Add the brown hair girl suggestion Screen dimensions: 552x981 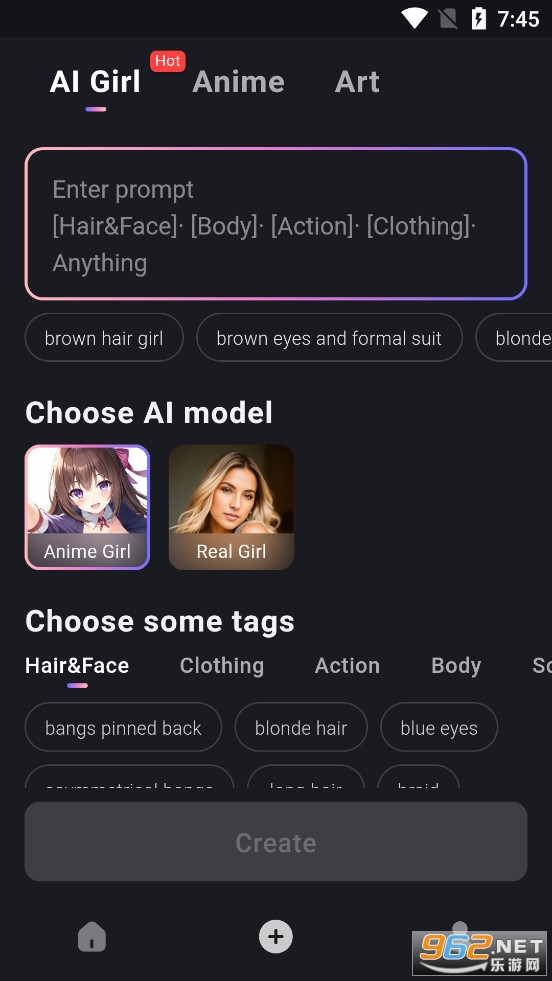[104, 338]
